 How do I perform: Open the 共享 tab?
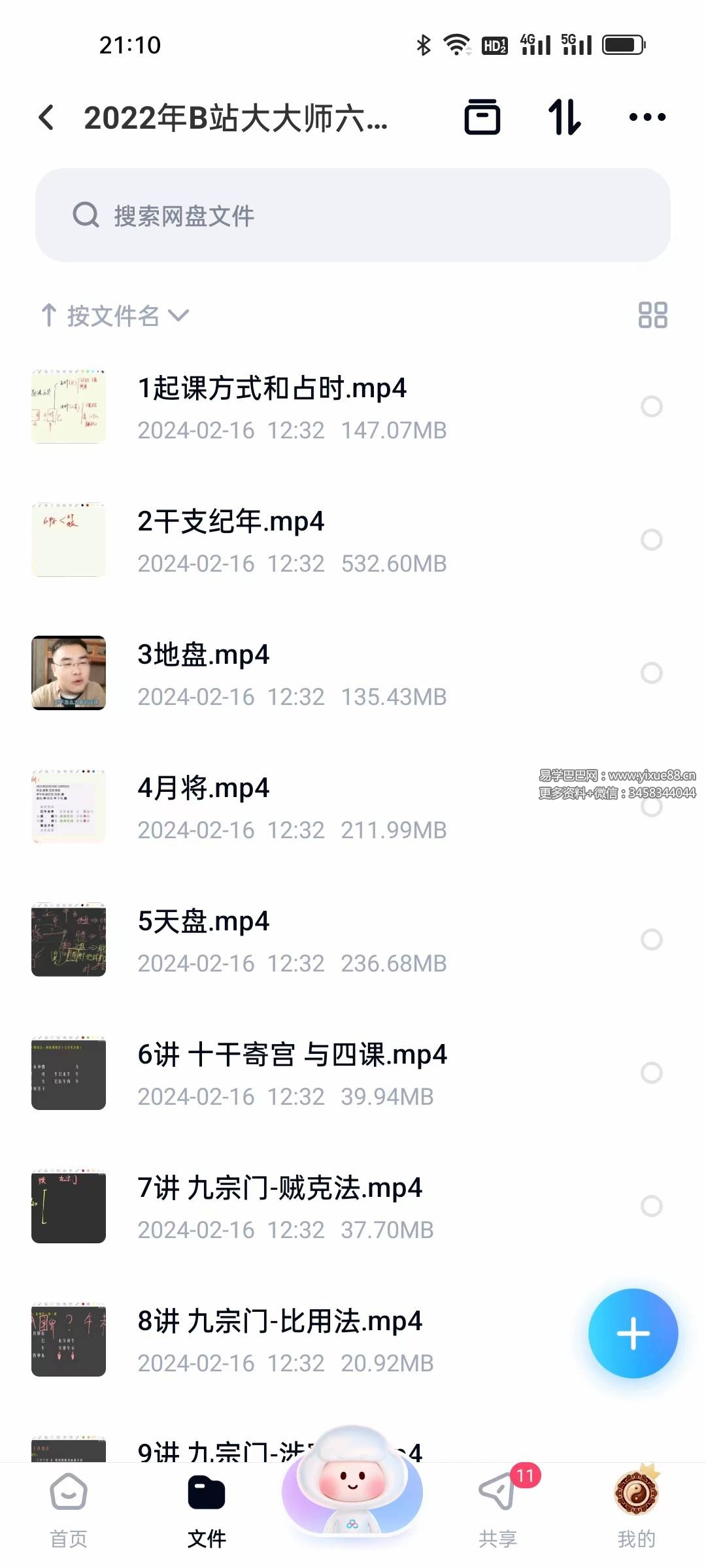[498, 1511]
